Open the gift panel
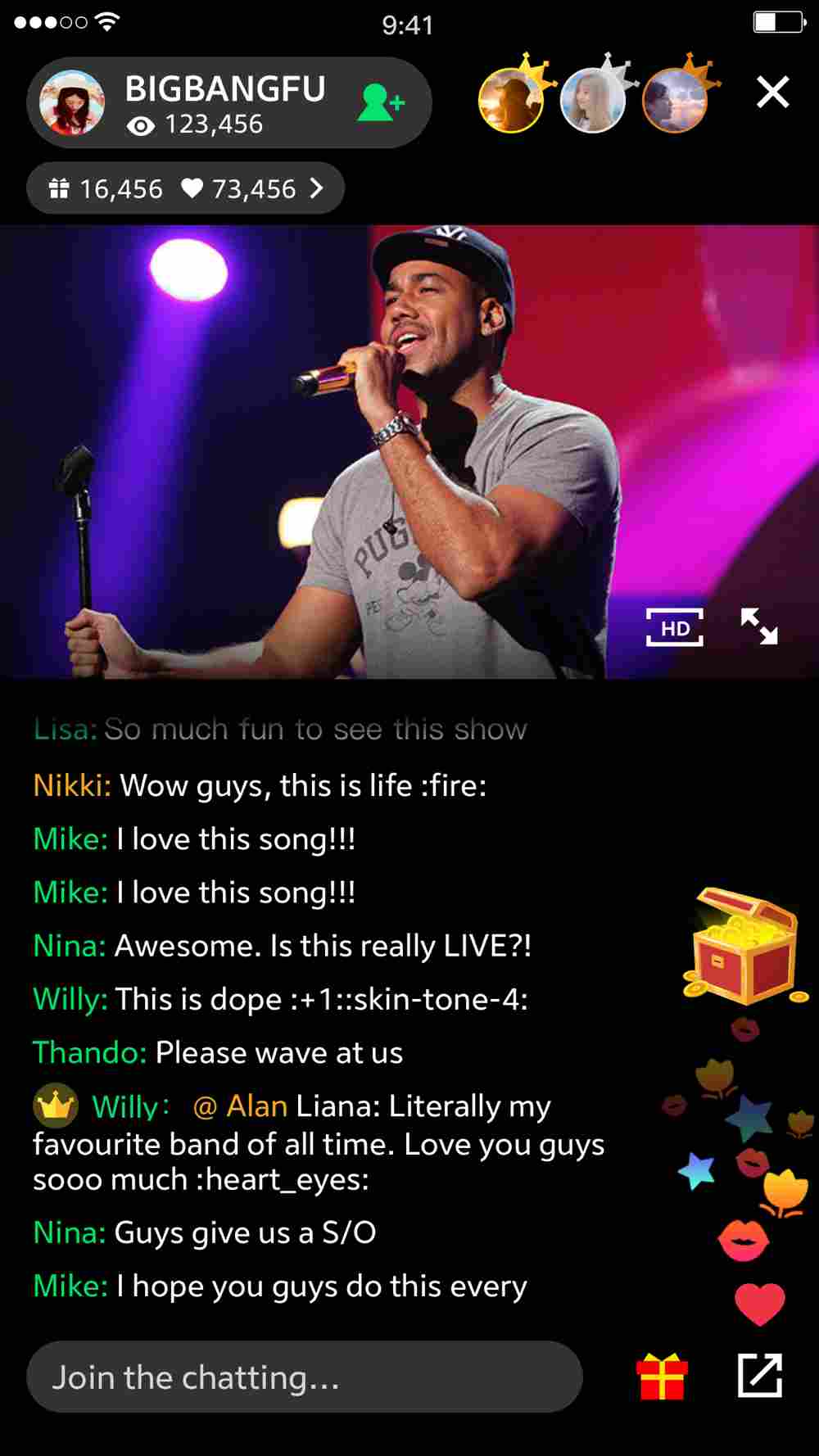 coord(662,1377)
